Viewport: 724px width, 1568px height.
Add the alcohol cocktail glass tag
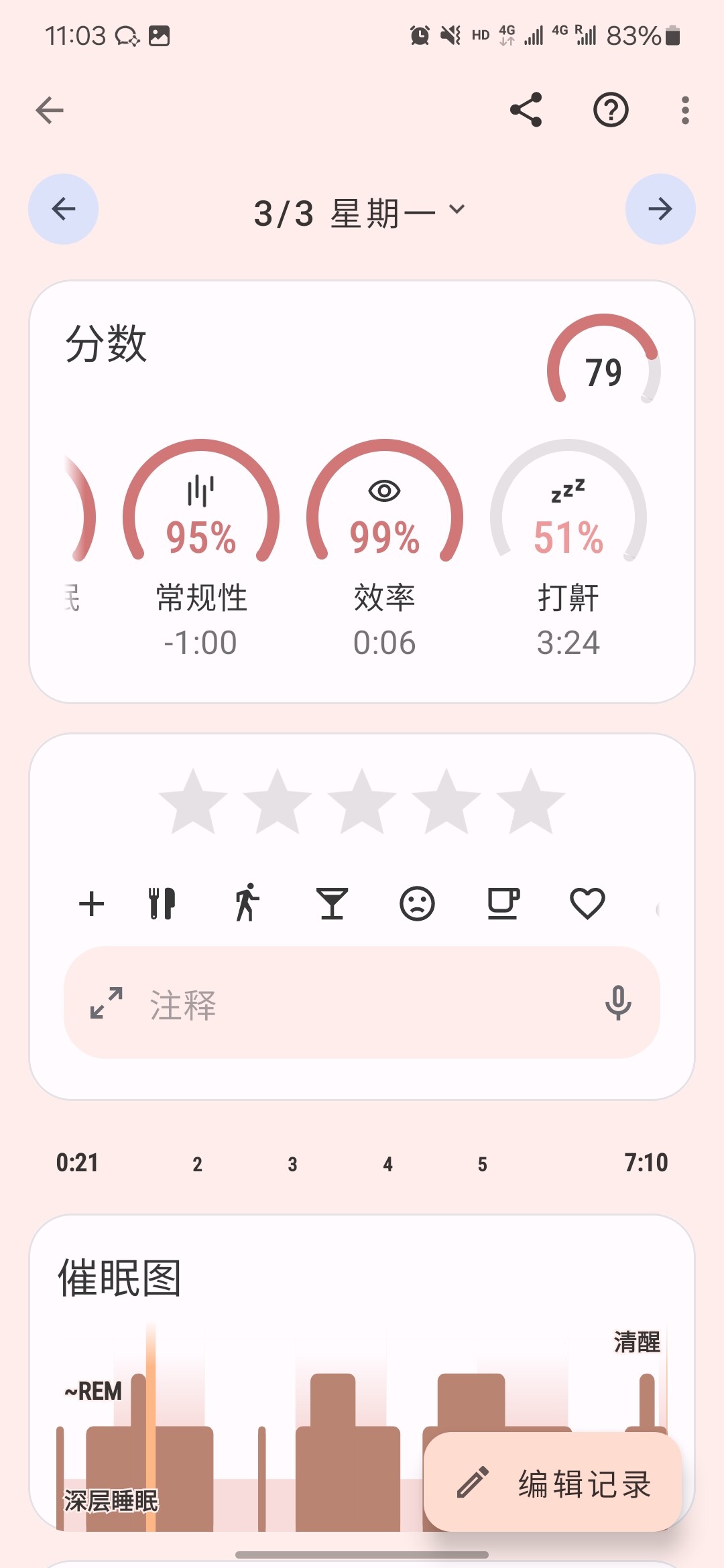pyautogui.click(x=332, y=904)
